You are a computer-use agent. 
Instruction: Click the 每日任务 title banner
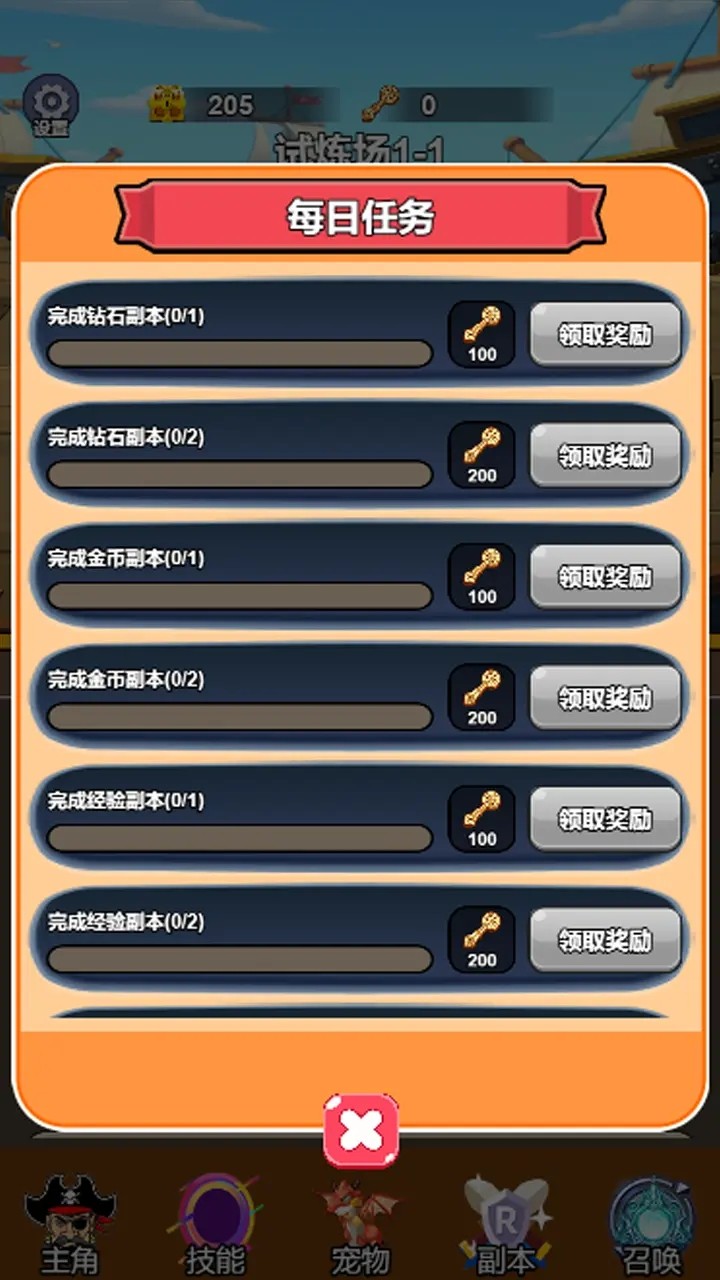pyautogui.click(x=360, y=214)
